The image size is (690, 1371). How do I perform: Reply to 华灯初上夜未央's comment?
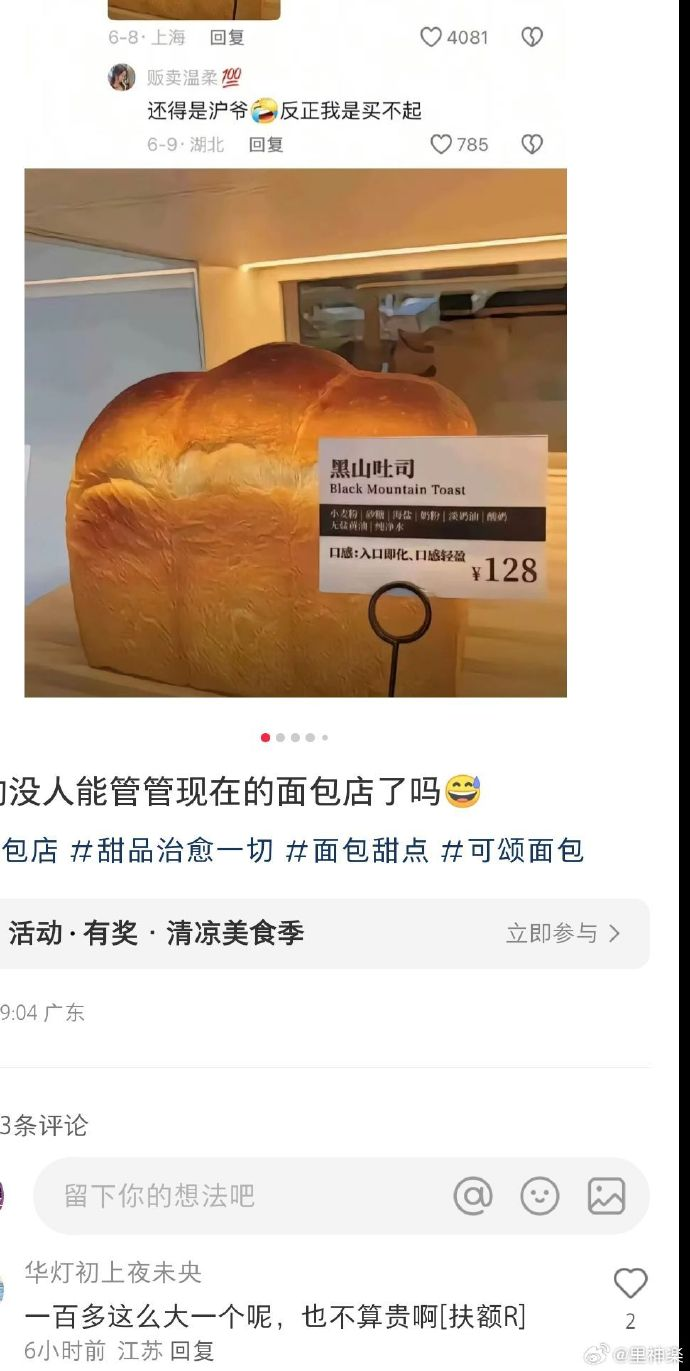pos(191,1351)
